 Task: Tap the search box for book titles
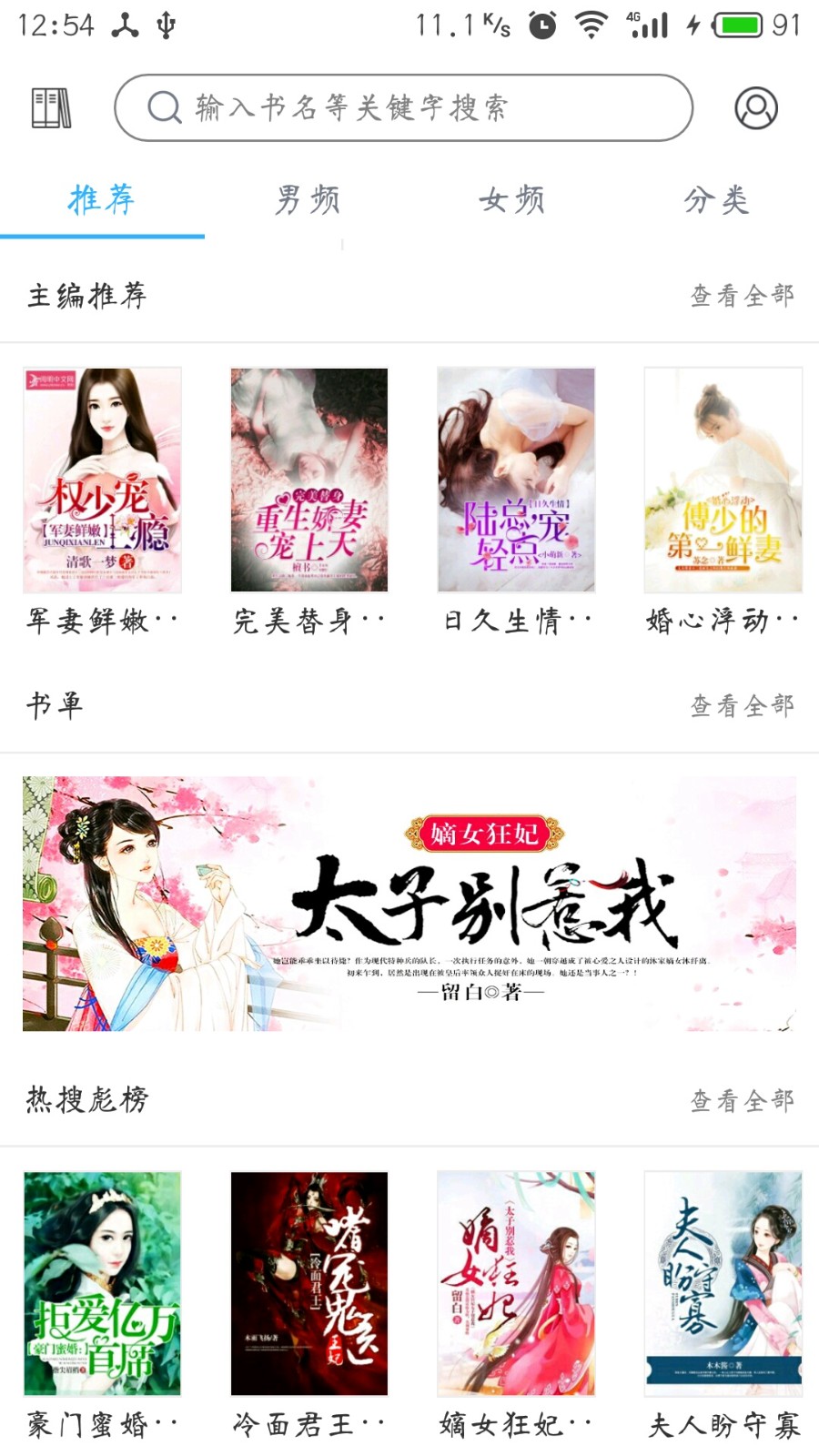coord(403,108)
